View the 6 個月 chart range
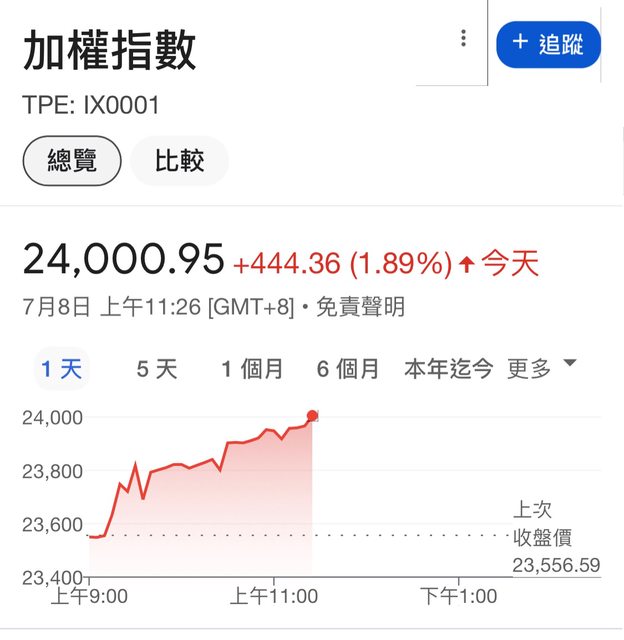The image size is (624, 640). pos(348,369)
